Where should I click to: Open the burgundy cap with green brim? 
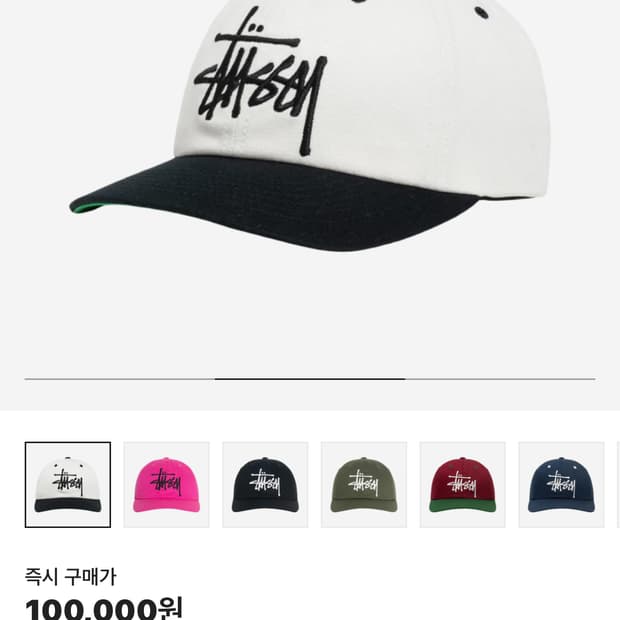point(462,485)
